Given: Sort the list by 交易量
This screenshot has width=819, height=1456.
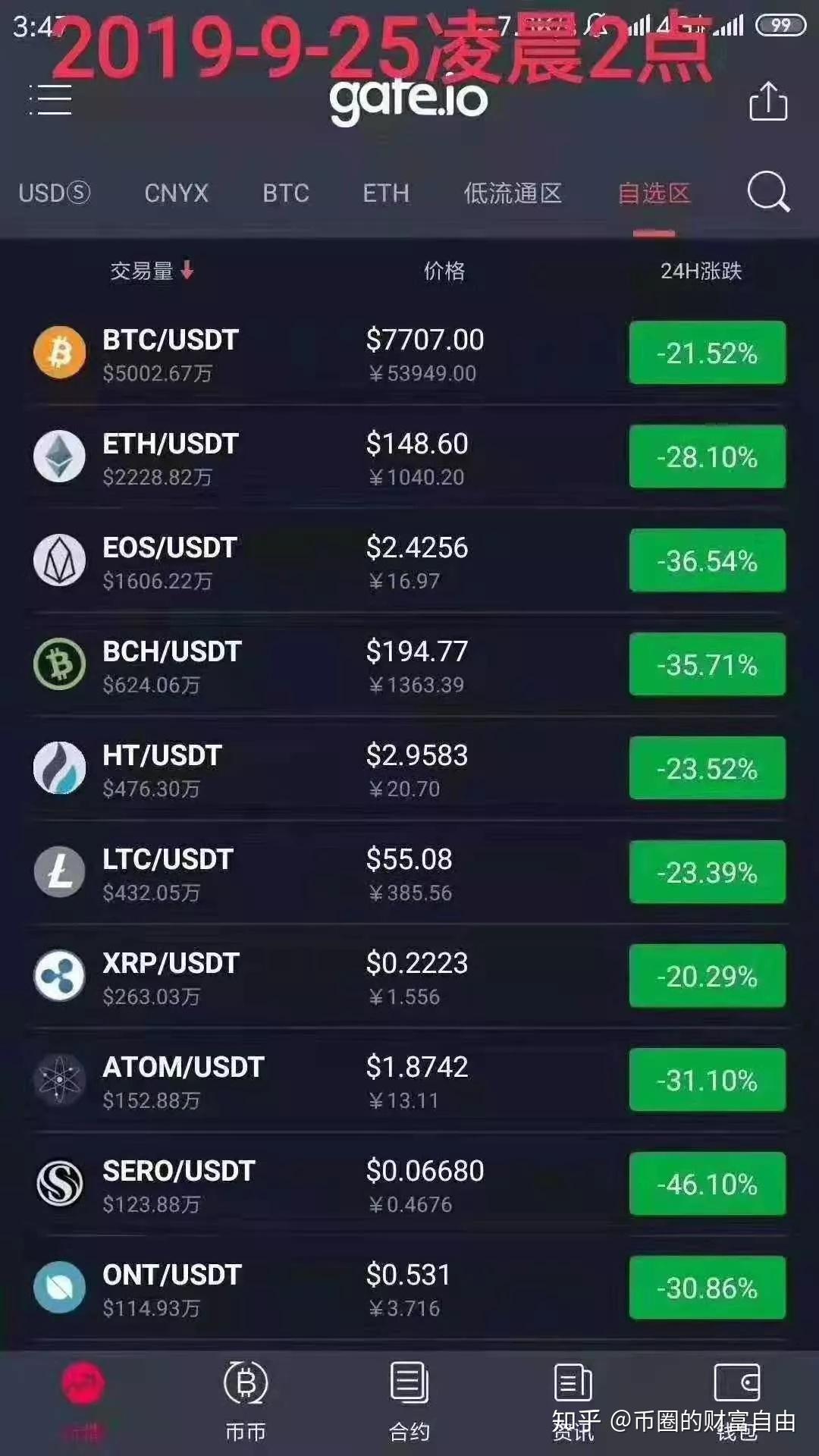Looking at the screenshot, I should [x=152, y=271].
